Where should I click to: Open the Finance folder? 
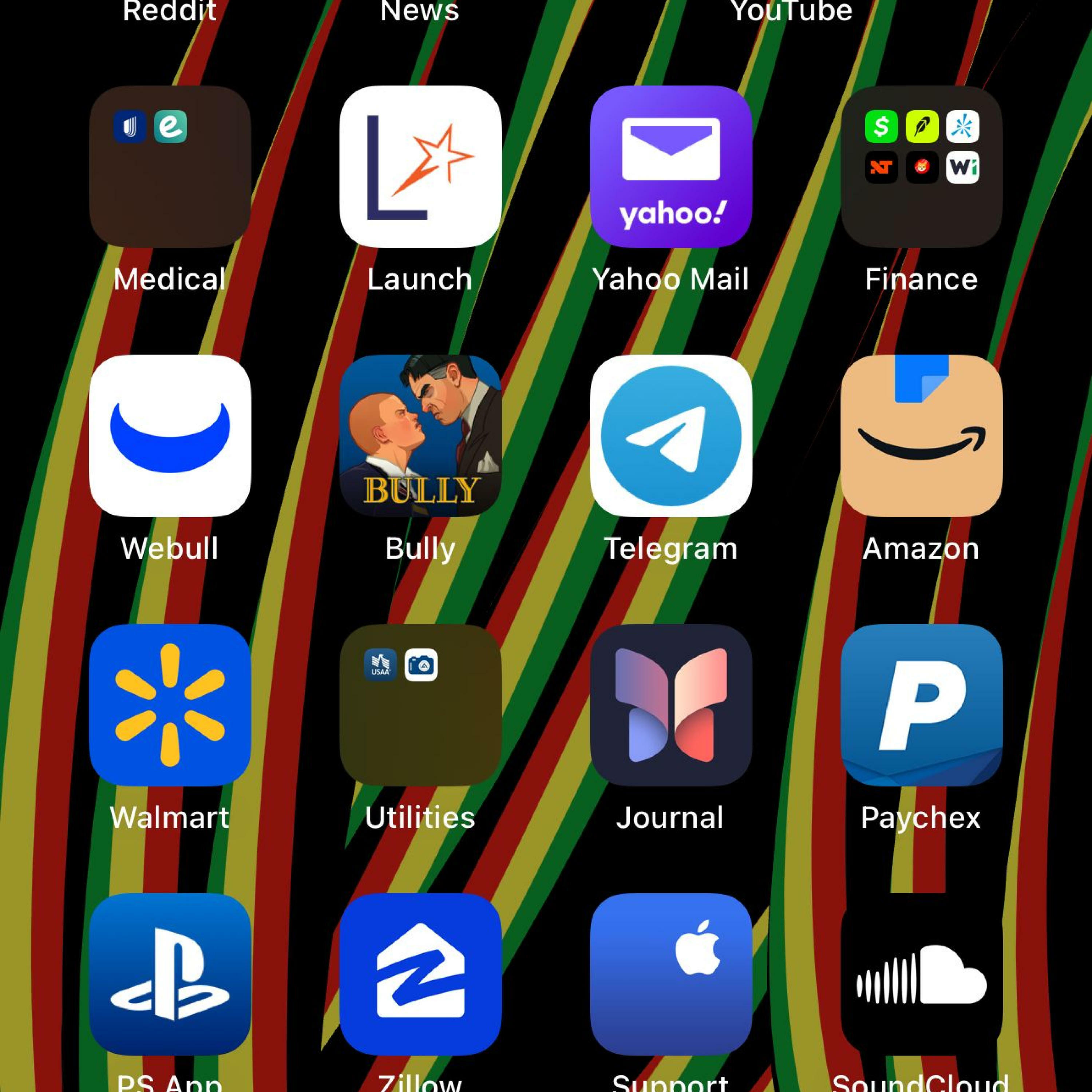tap(921, 166)
